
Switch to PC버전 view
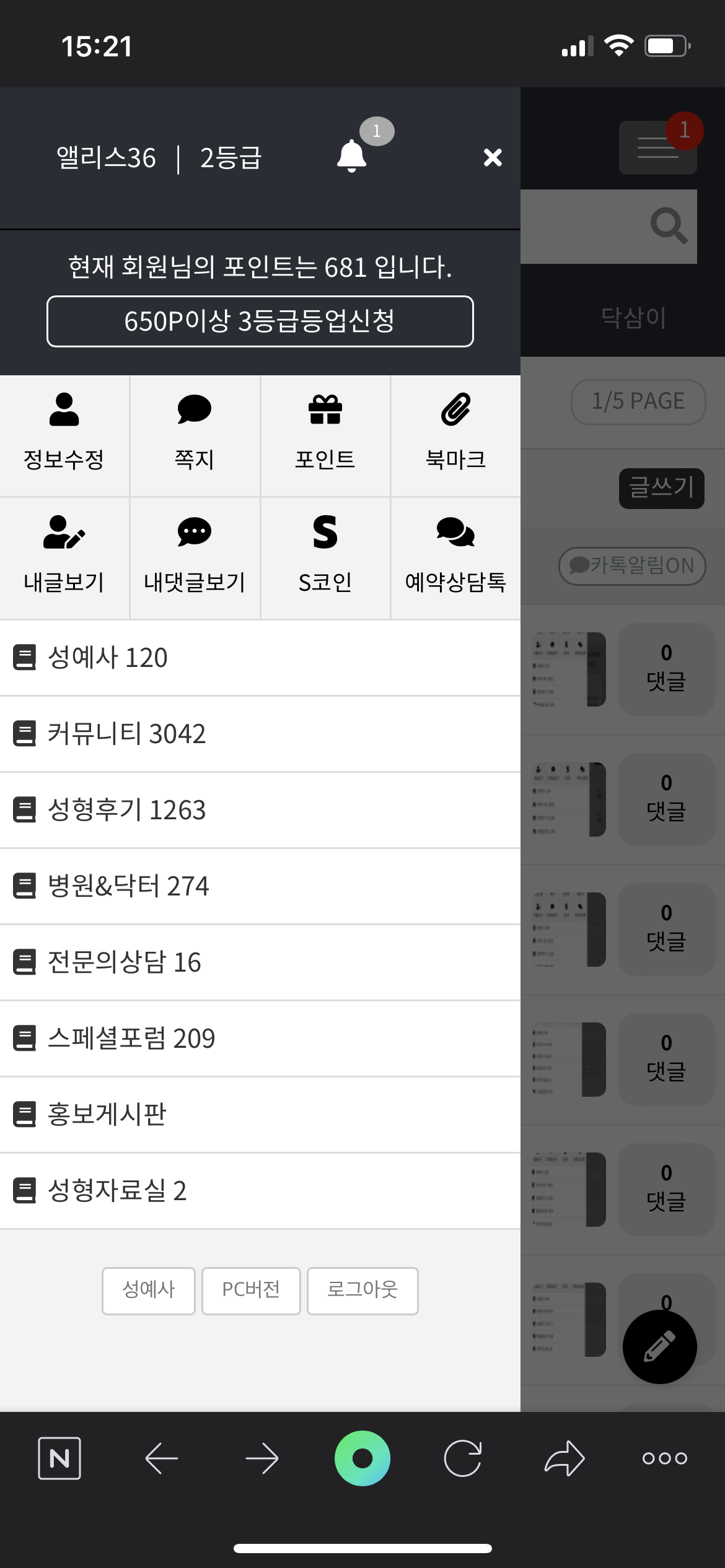click(x=251, y=1291)
